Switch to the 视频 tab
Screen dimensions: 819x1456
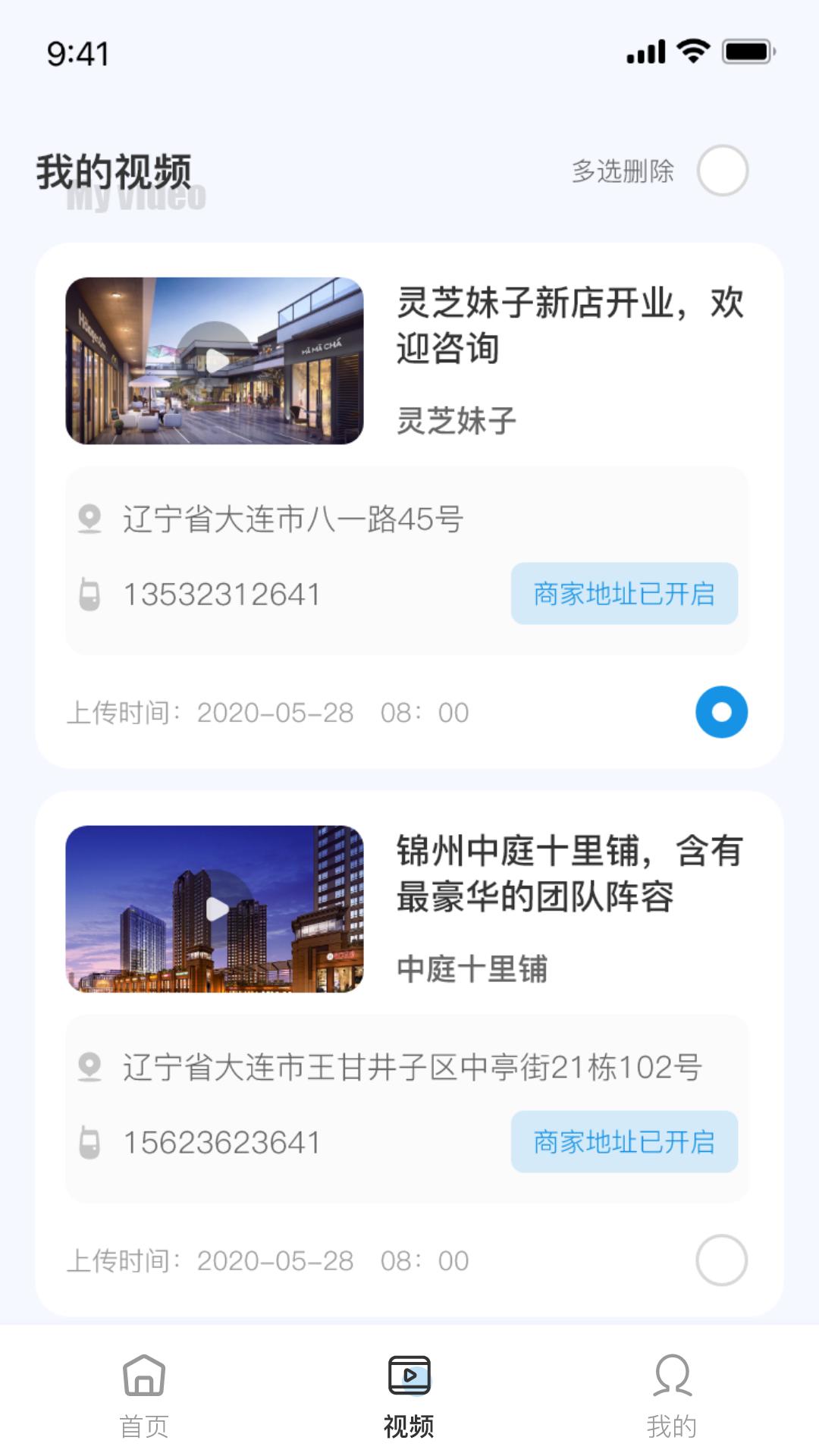point(409,1394)
